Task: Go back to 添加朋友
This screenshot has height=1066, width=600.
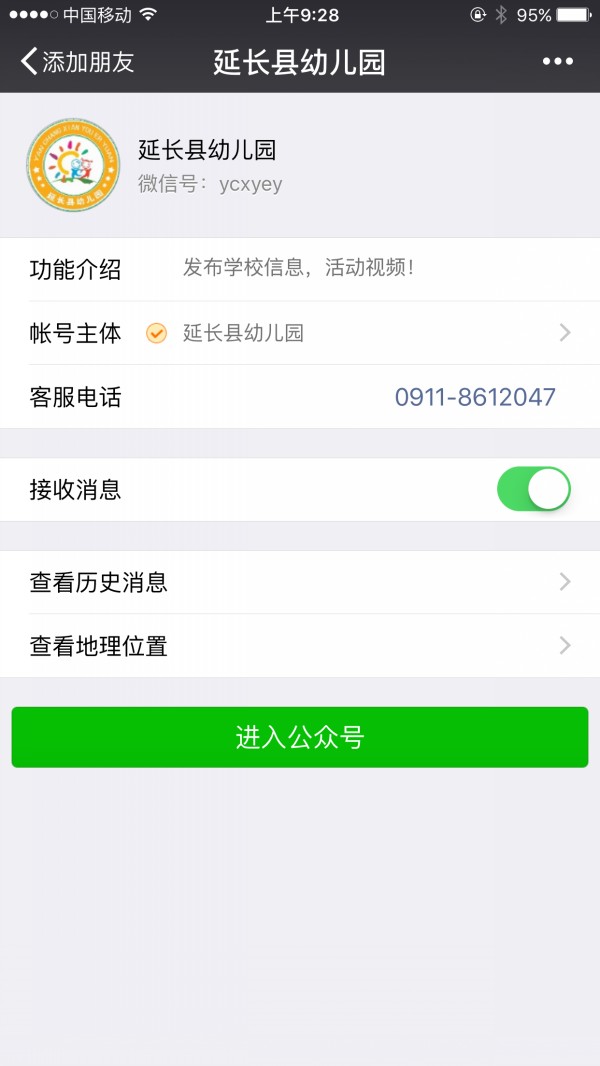Action: (x=76, y=62)
